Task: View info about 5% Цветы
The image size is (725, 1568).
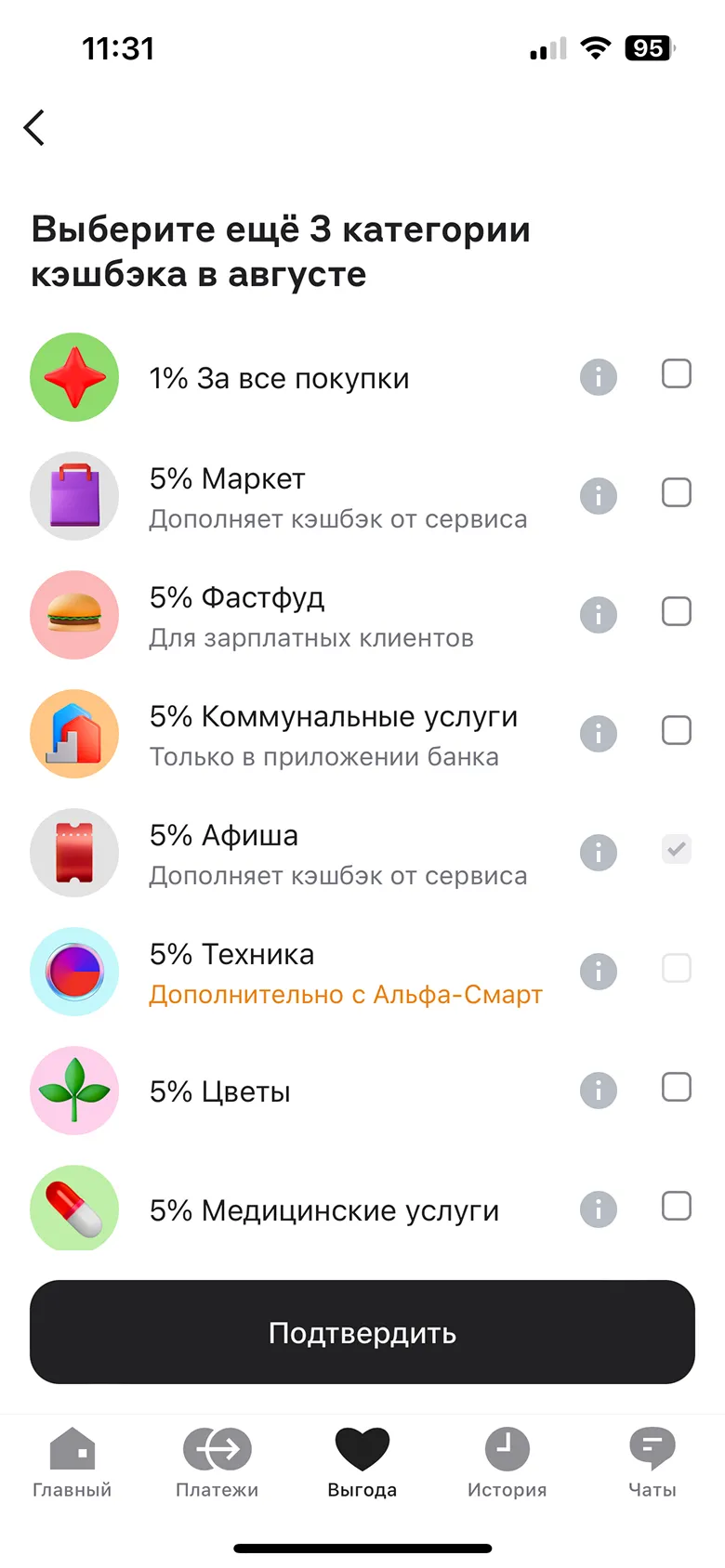Action: pos(599,1091)
